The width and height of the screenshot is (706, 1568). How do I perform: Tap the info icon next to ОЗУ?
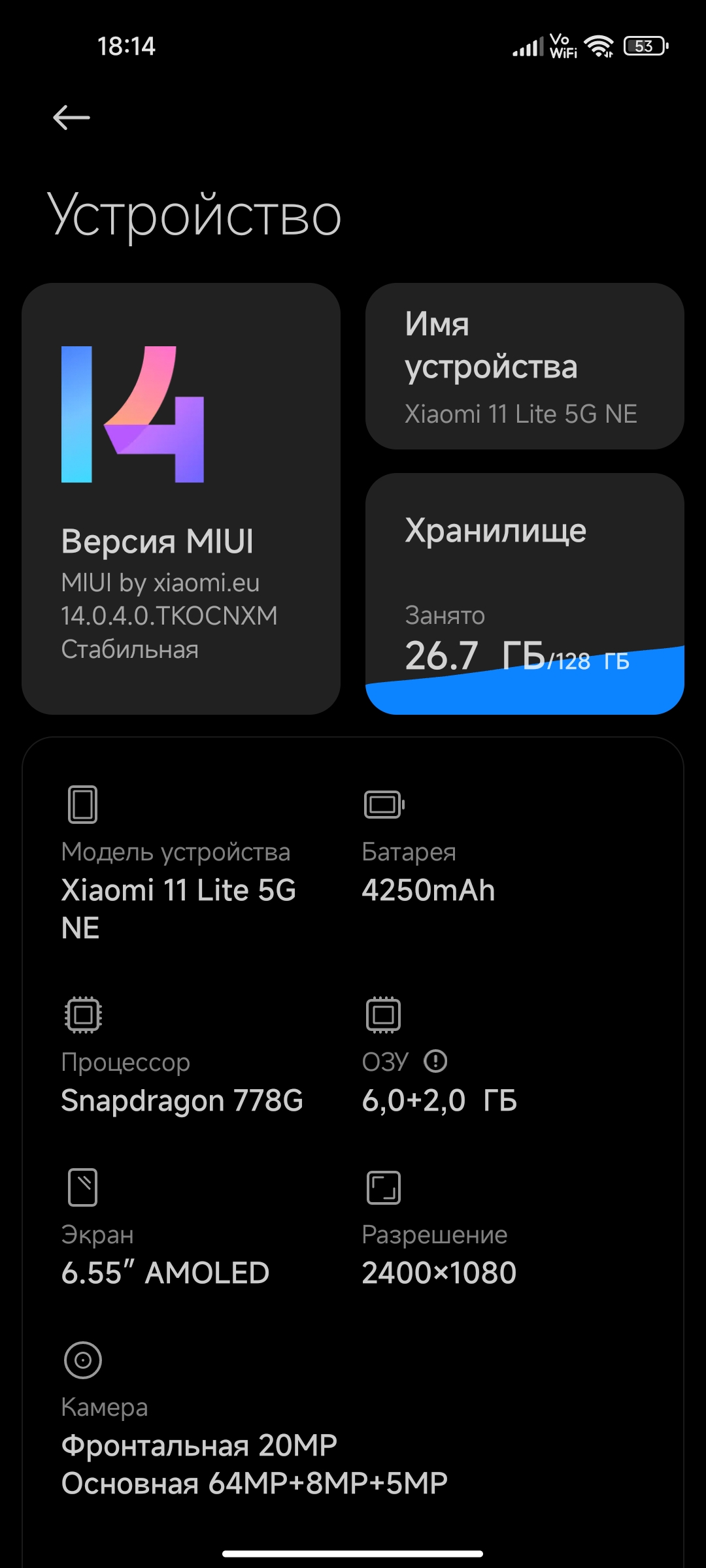pyautogui.click(x=435, y=1061)
